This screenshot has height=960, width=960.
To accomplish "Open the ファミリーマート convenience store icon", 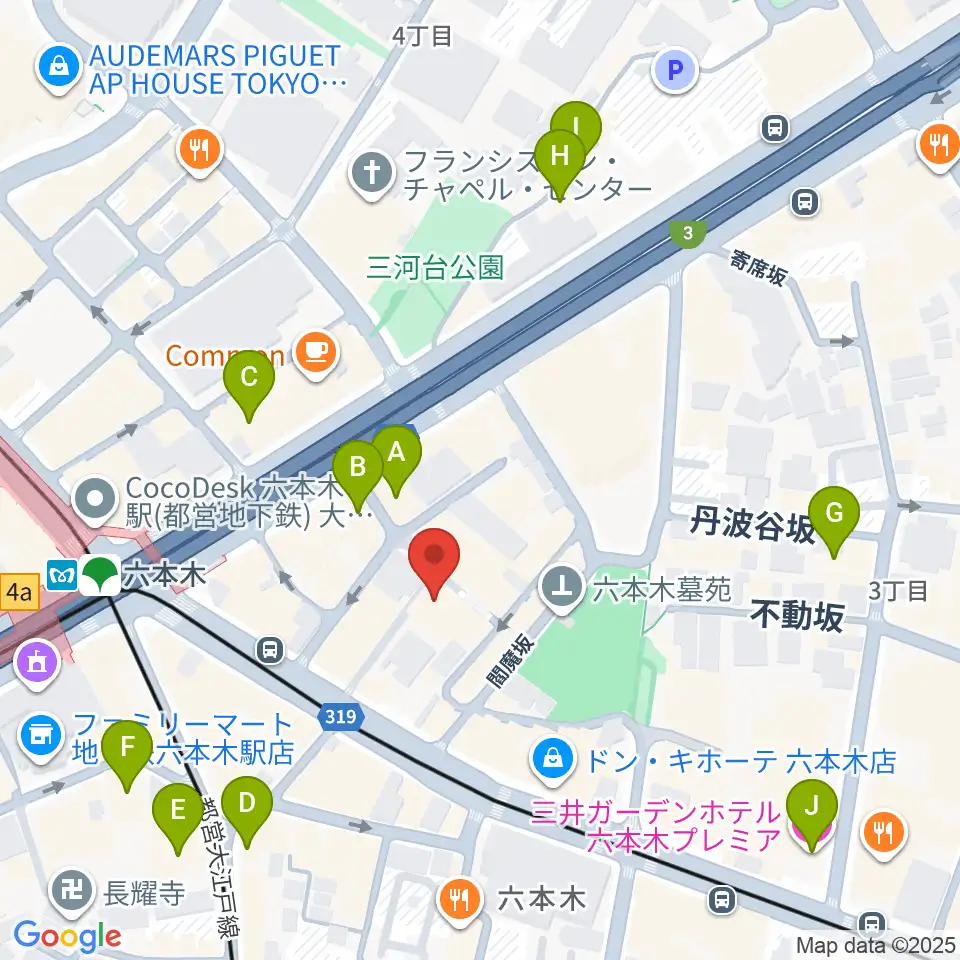I will tap(41, 738).
